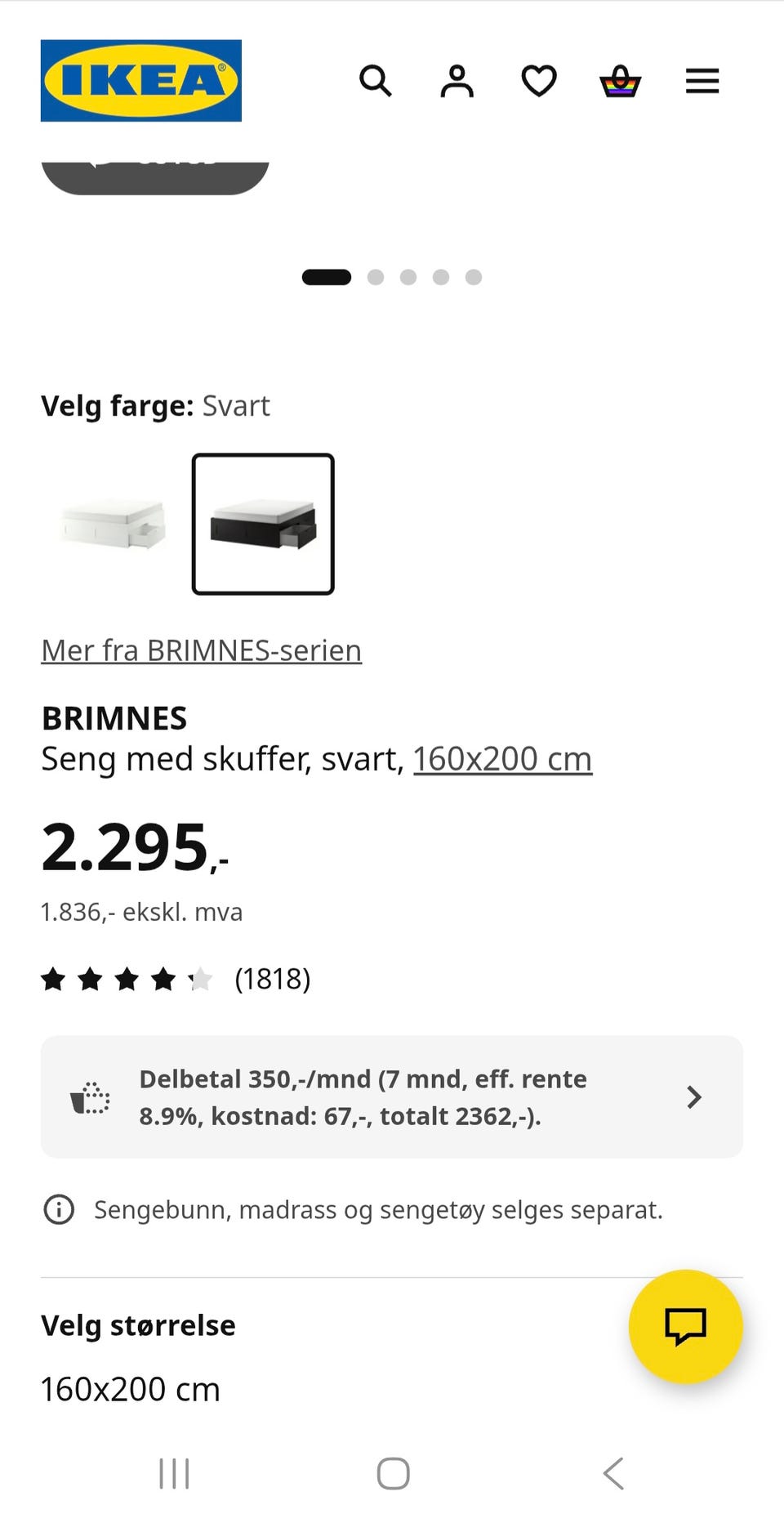Open the shopping bag icon
This screenshot has width=784, height=1523.
click(621, 81)
